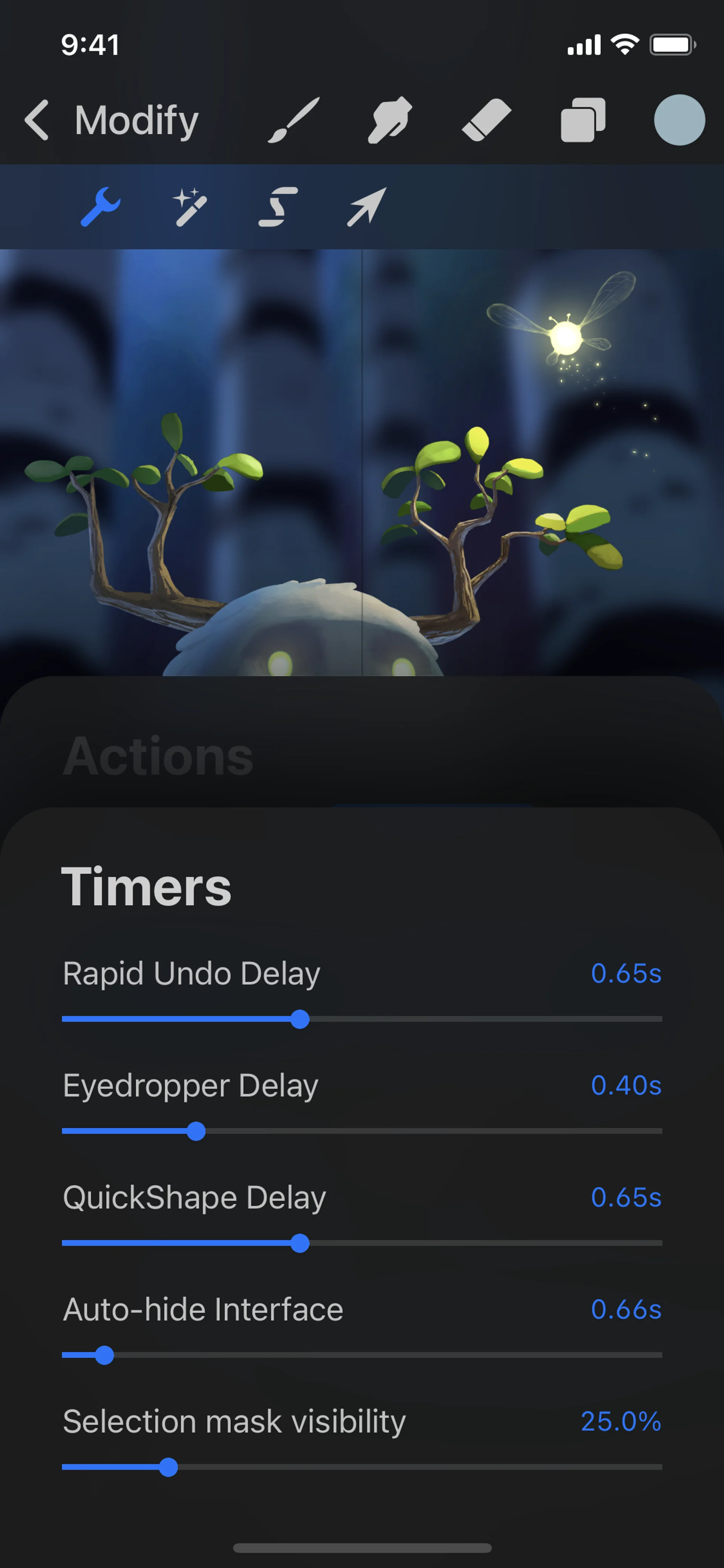Open the selection S tool
Viewport: 724px width, 1568px height.
point(278,207)
